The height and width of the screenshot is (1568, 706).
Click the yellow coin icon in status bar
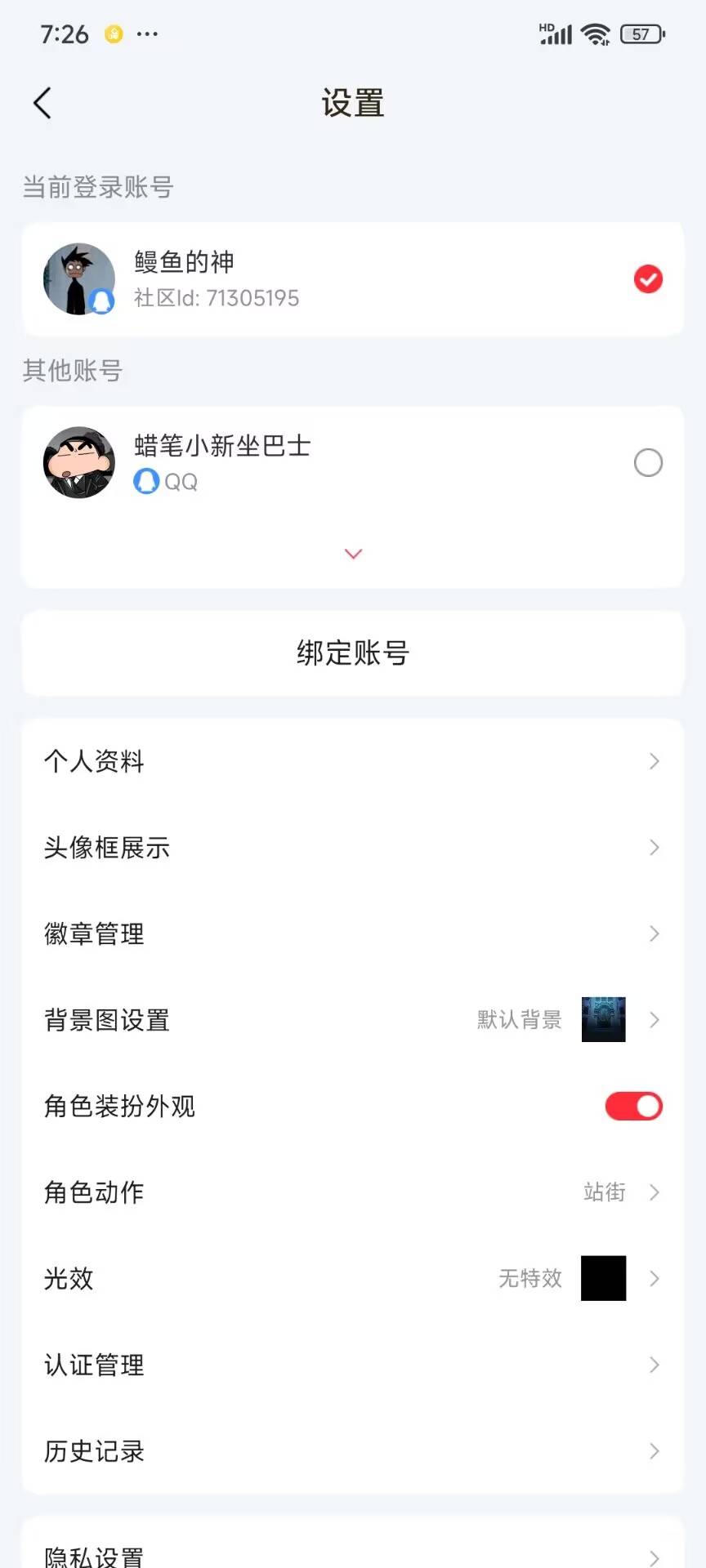coord(114,33)
